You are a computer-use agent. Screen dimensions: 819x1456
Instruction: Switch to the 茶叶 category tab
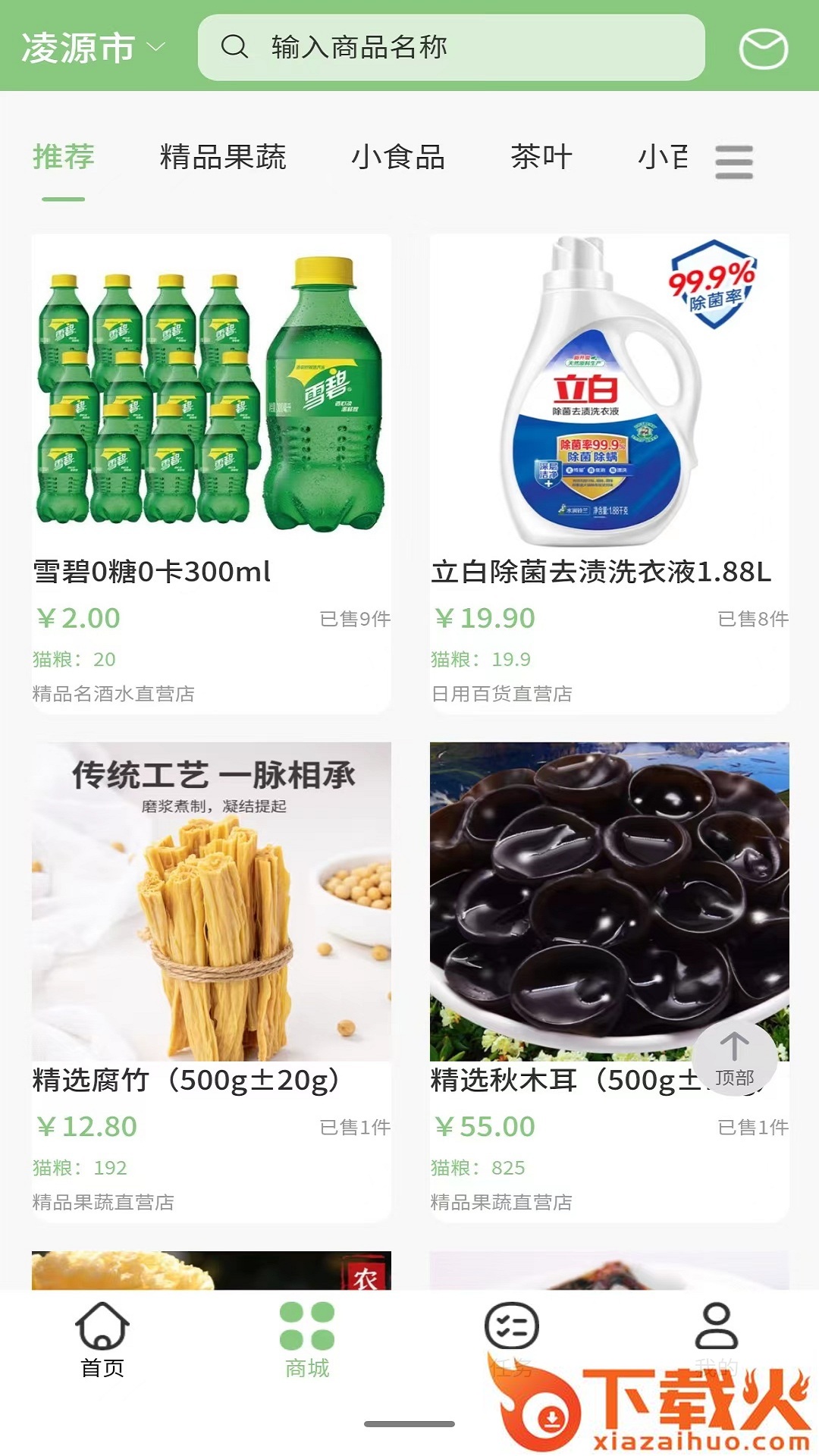click(x=541, y=158)
